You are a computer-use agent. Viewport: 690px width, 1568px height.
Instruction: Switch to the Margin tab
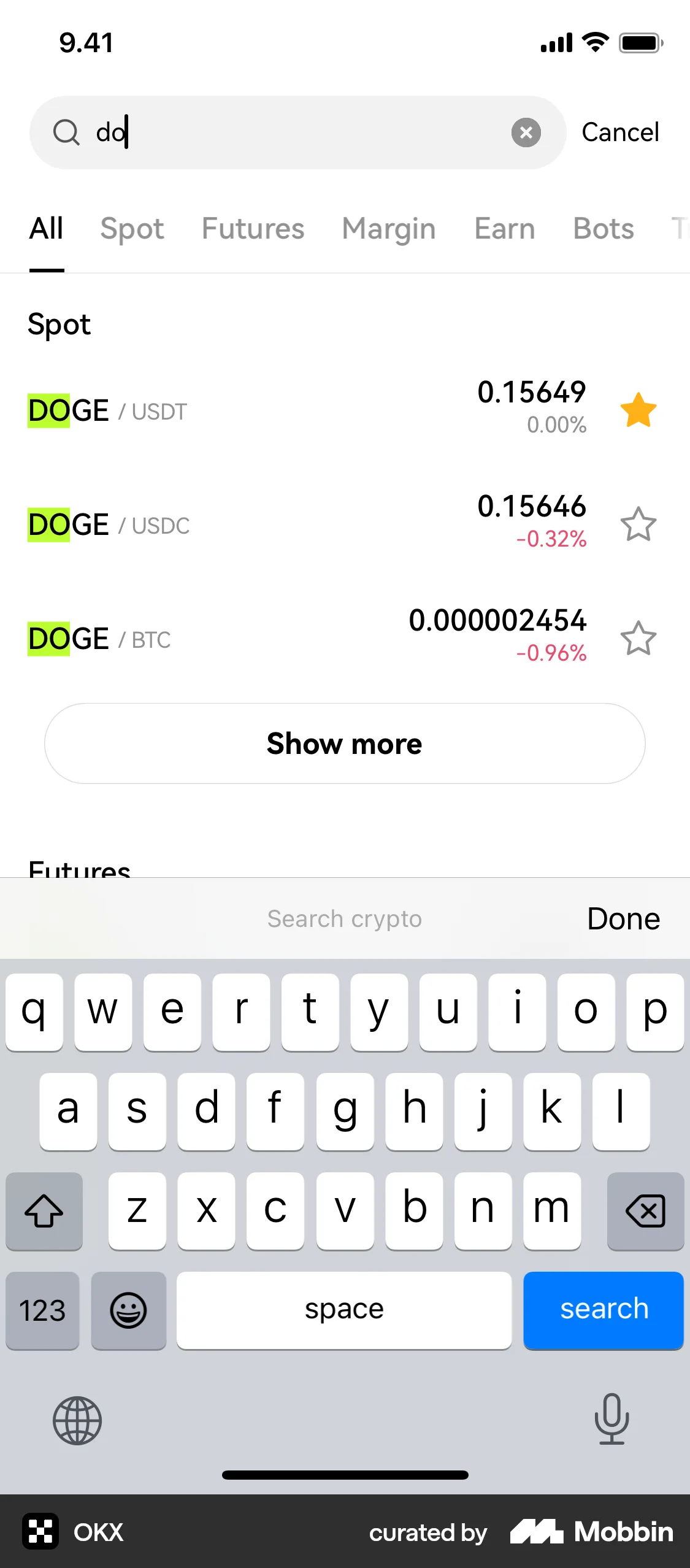coord(388,229)
